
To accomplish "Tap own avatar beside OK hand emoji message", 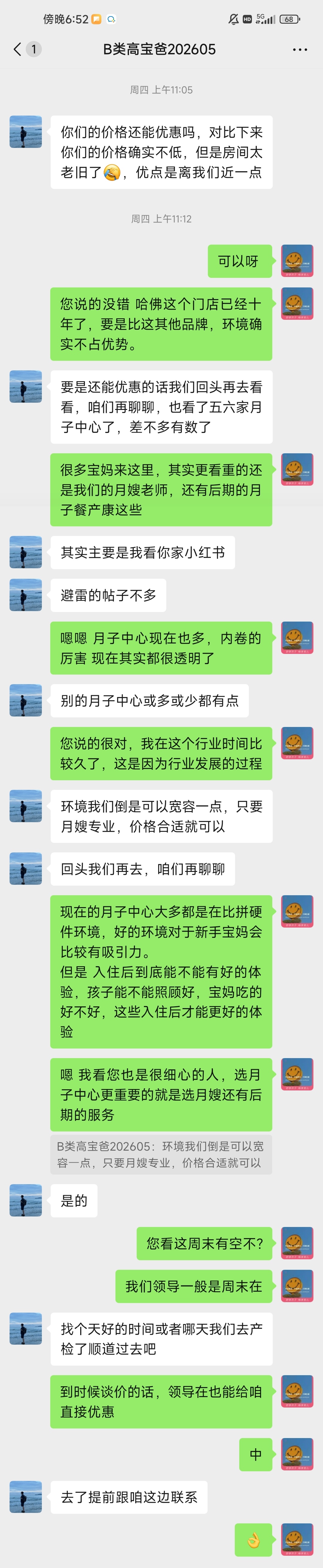I will click(297, 1539).
